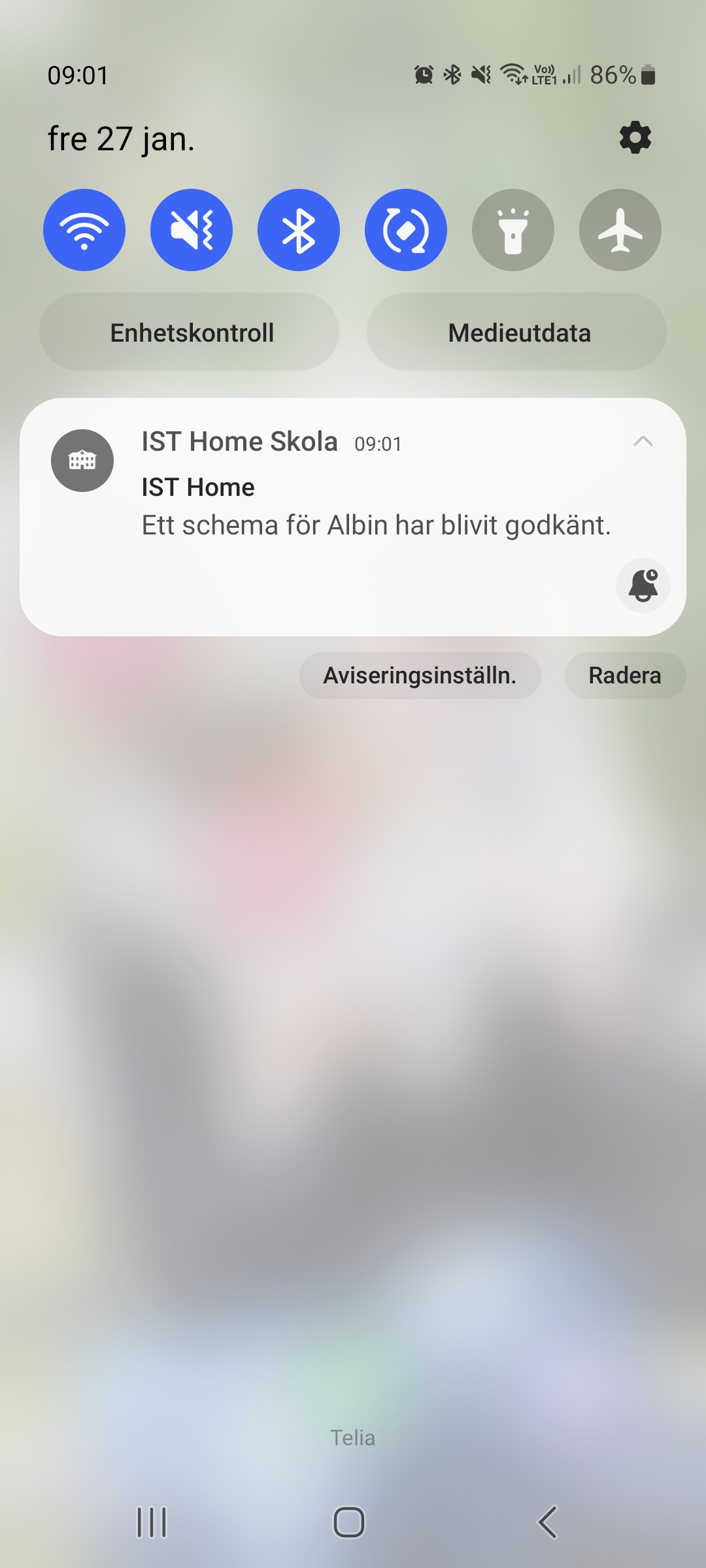Turn on the flashlight
706x1568 pixels.
(513, 230)
